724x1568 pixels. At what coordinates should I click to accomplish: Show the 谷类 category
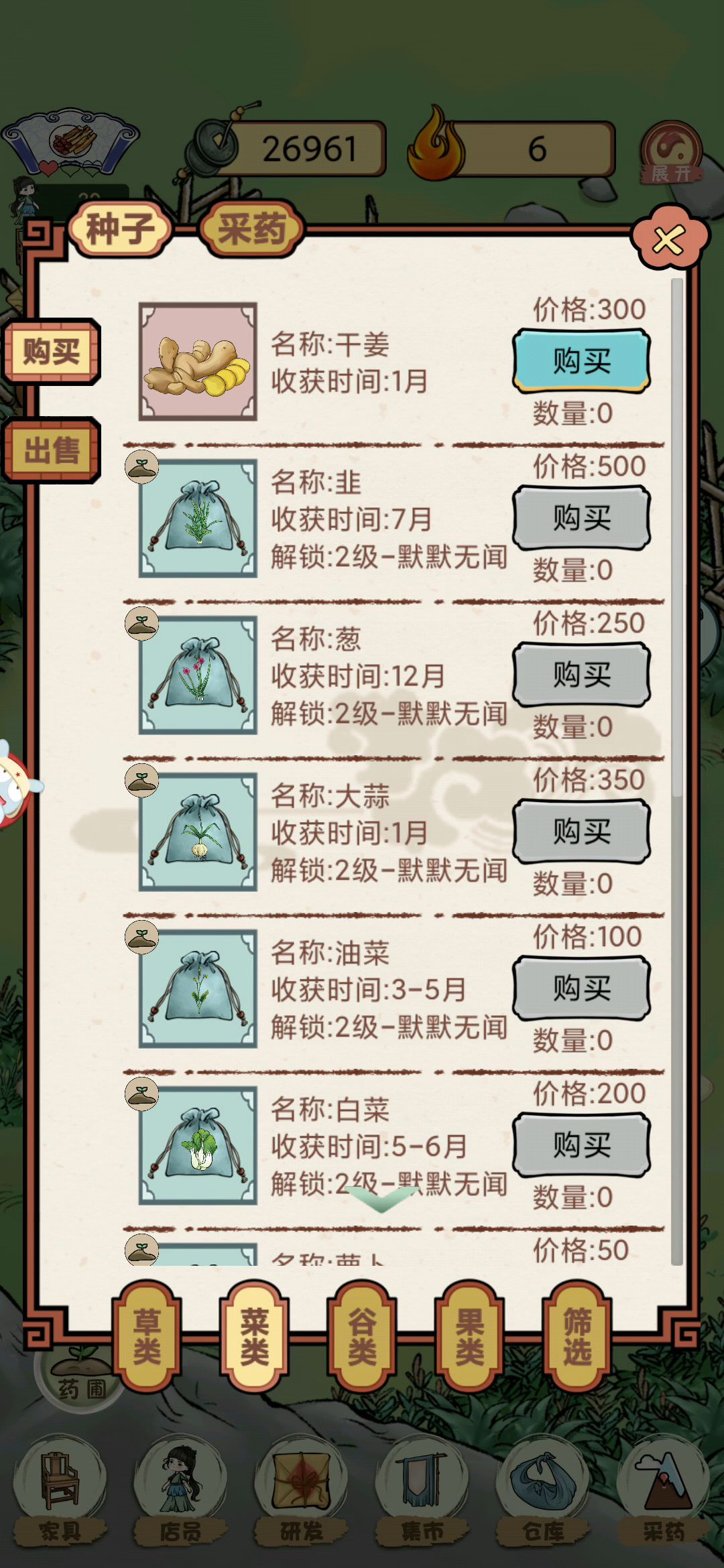(362, 1336)
